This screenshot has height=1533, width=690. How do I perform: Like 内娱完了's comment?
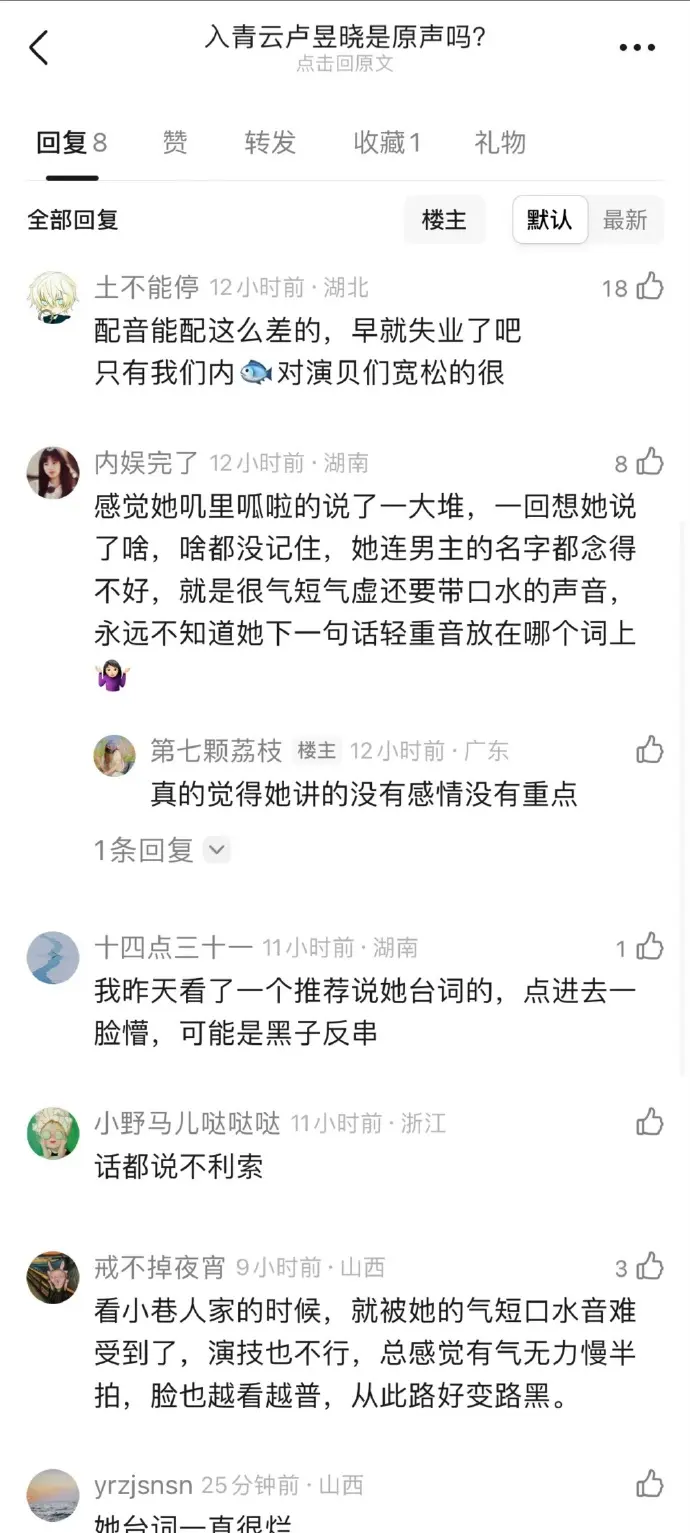click(650, 462)
